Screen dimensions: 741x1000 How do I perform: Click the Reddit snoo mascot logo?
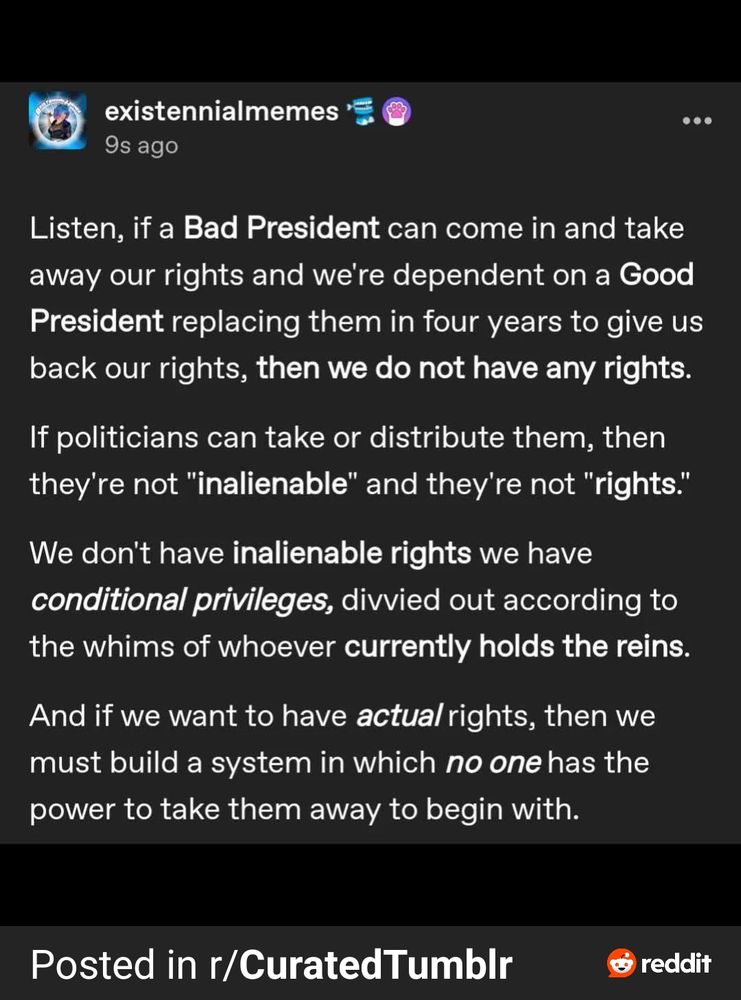click(x=620, y=964)
